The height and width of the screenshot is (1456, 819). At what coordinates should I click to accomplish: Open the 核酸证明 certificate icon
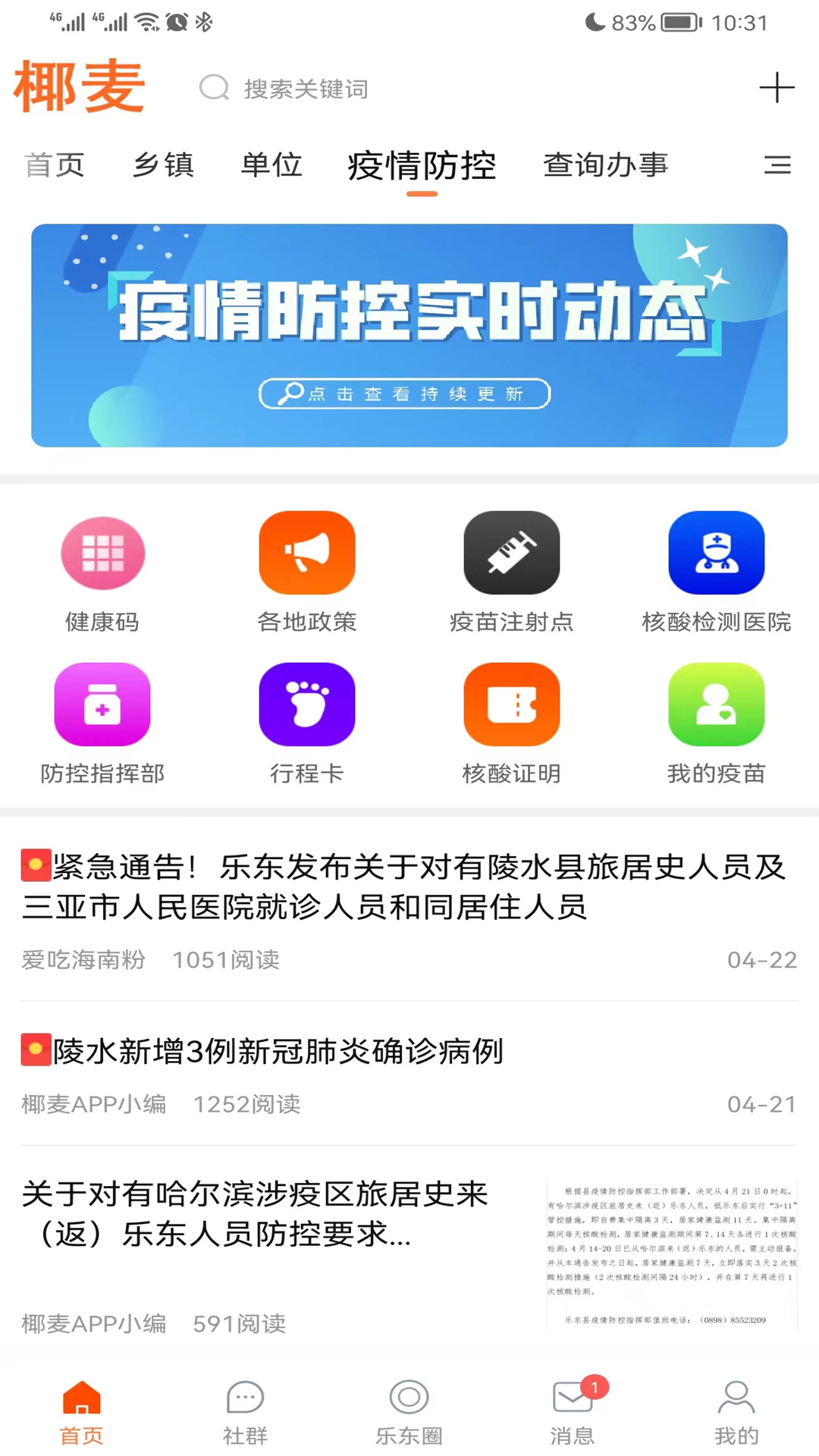[x=512, y=704]
